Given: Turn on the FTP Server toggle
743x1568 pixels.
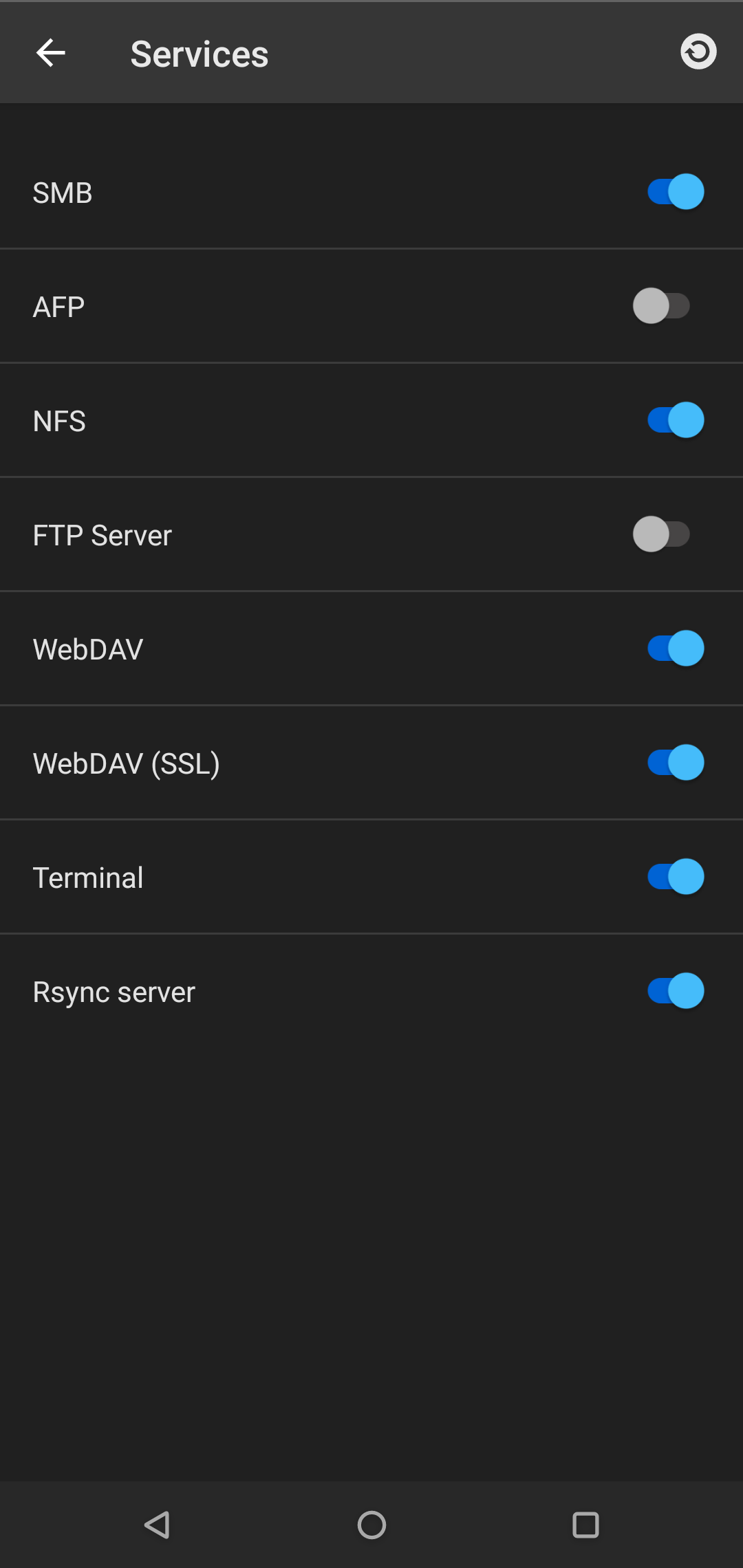Looking at the screenshot, I should click(662, 534).
